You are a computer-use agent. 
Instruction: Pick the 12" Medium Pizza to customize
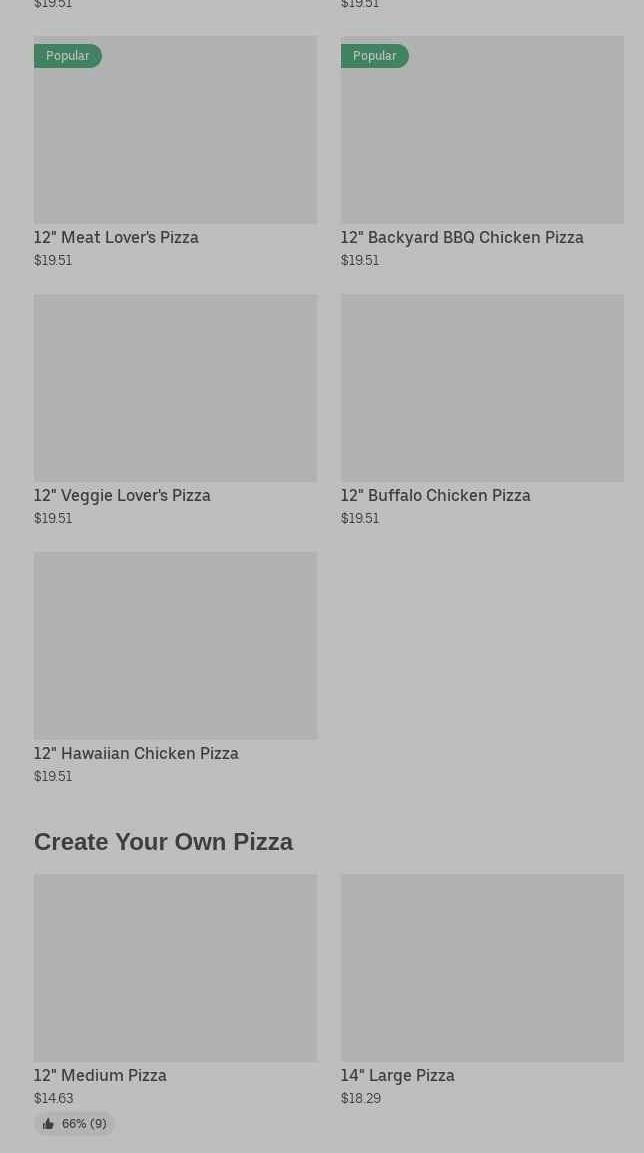(175, 1004)
